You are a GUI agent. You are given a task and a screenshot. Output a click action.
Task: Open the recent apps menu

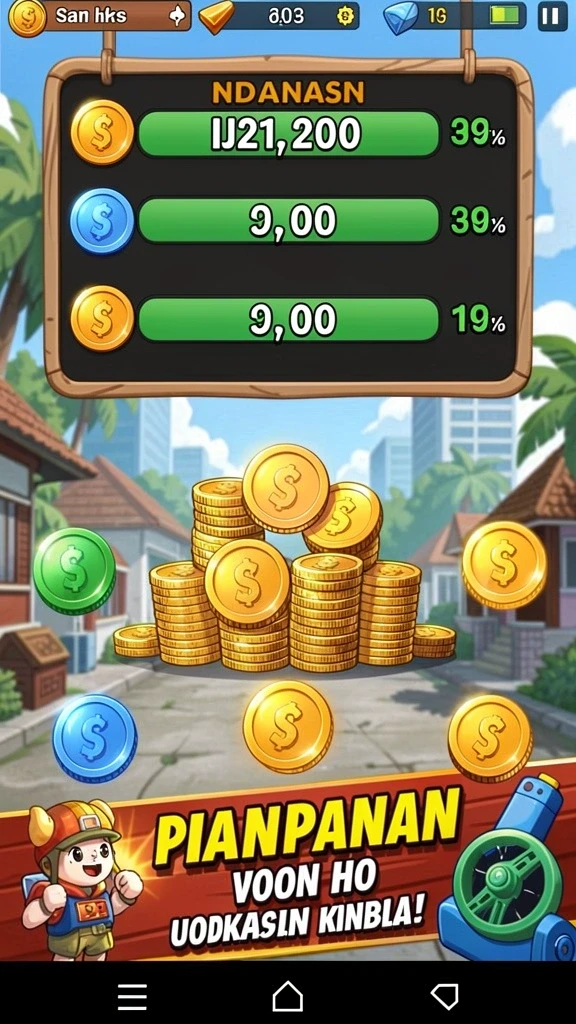133,997
